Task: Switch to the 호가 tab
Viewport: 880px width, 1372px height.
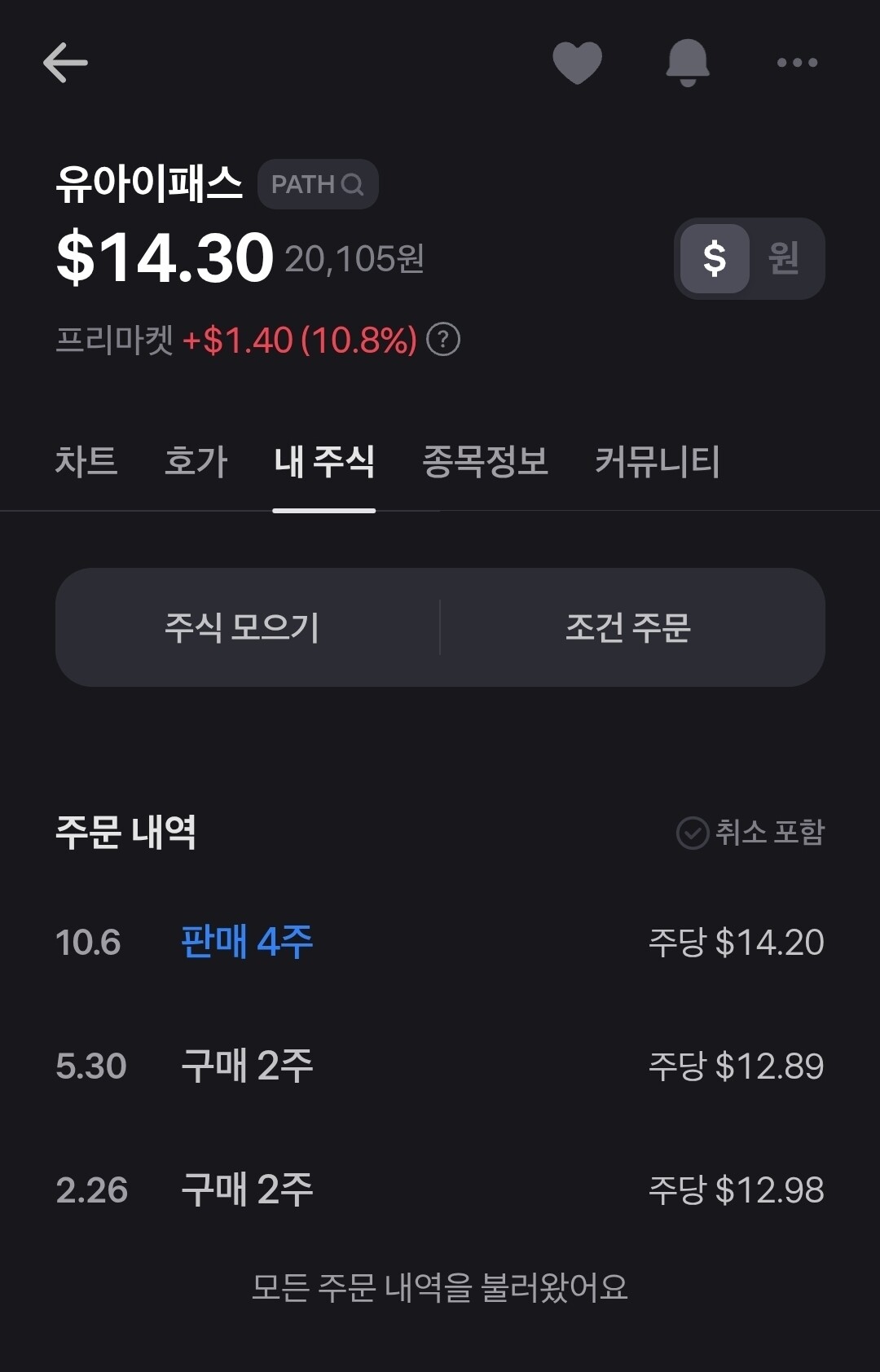Action: (196, 461)
